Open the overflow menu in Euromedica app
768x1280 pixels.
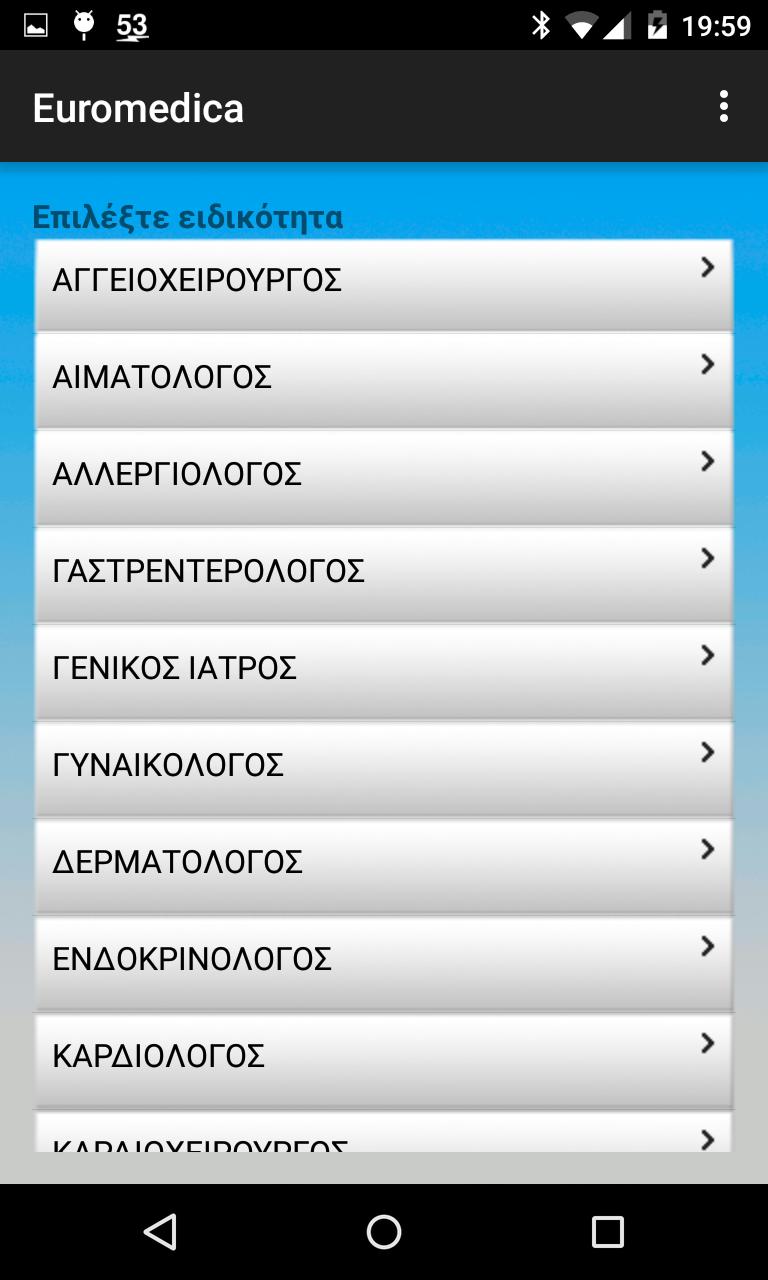click(x=723, y=105)
